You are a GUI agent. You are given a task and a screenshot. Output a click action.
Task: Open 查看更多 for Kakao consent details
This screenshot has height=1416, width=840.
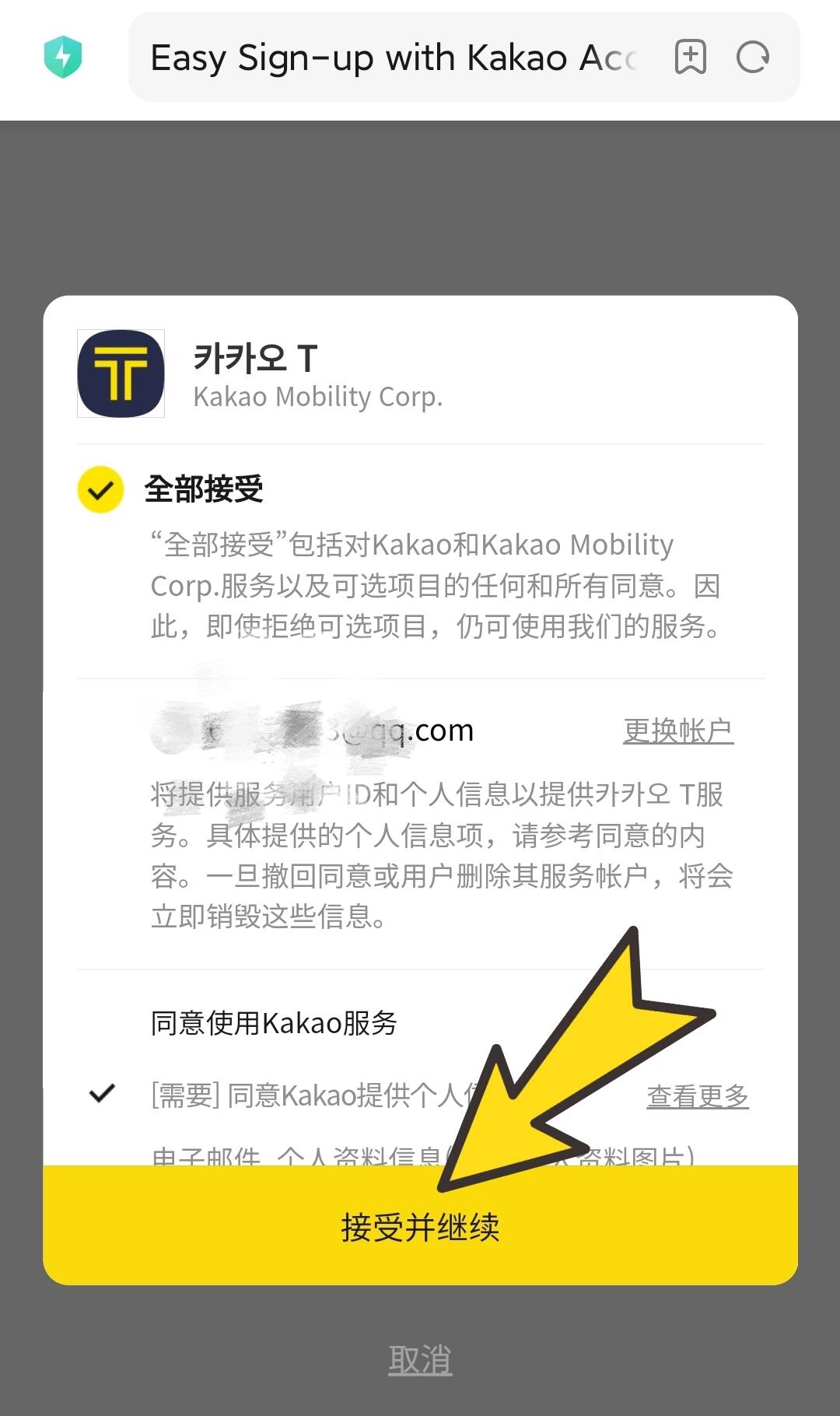697,1095
